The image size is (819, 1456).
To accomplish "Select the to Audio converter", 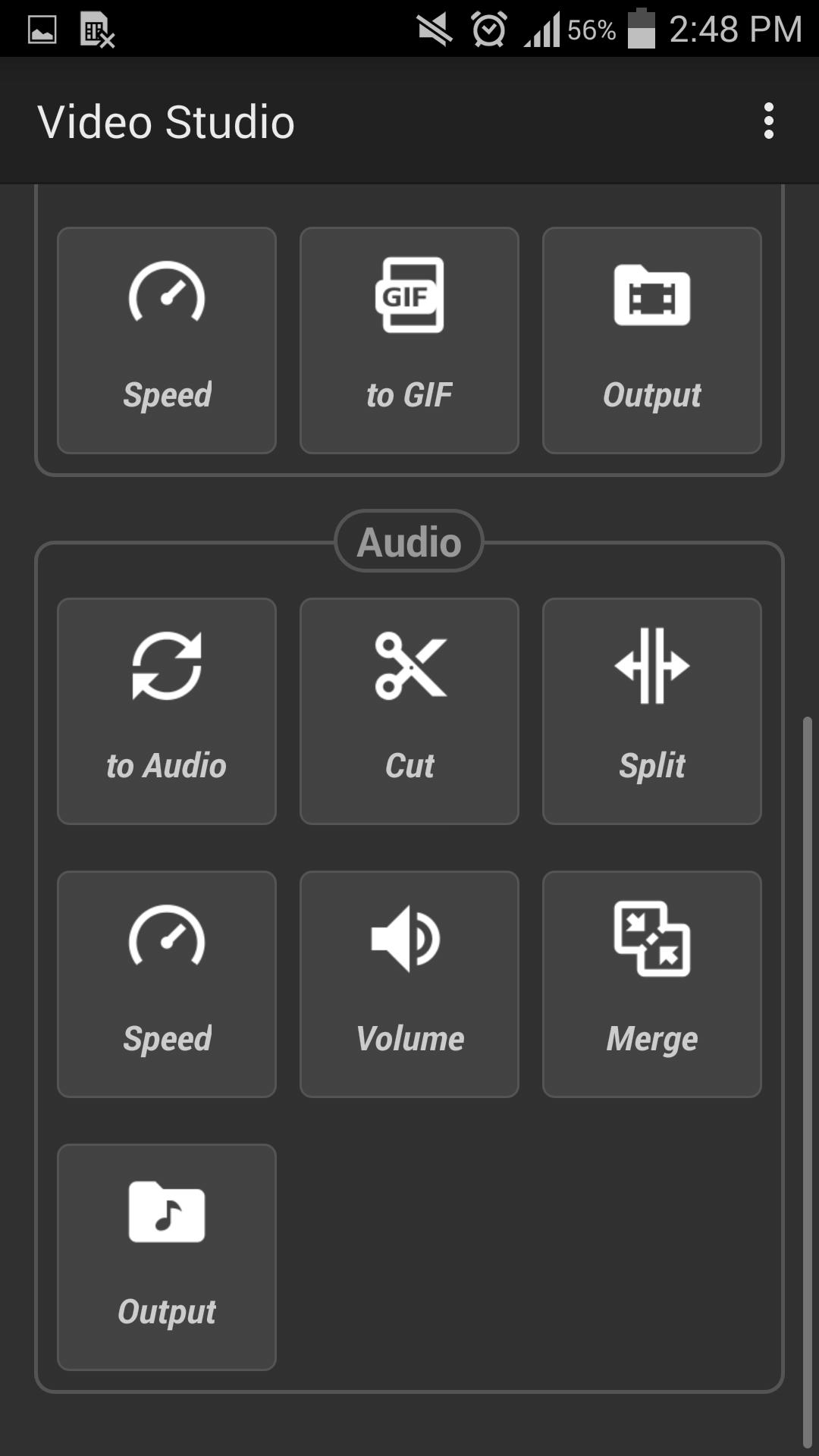I will tap(167, 711).
